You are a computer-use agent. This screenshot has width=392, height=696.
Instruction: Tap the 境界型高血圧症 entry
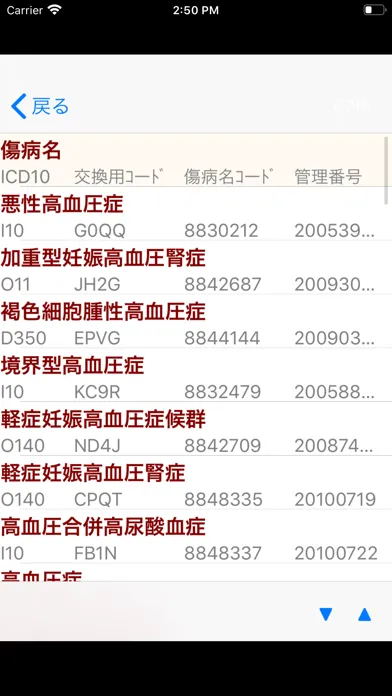tap(196, 375)
